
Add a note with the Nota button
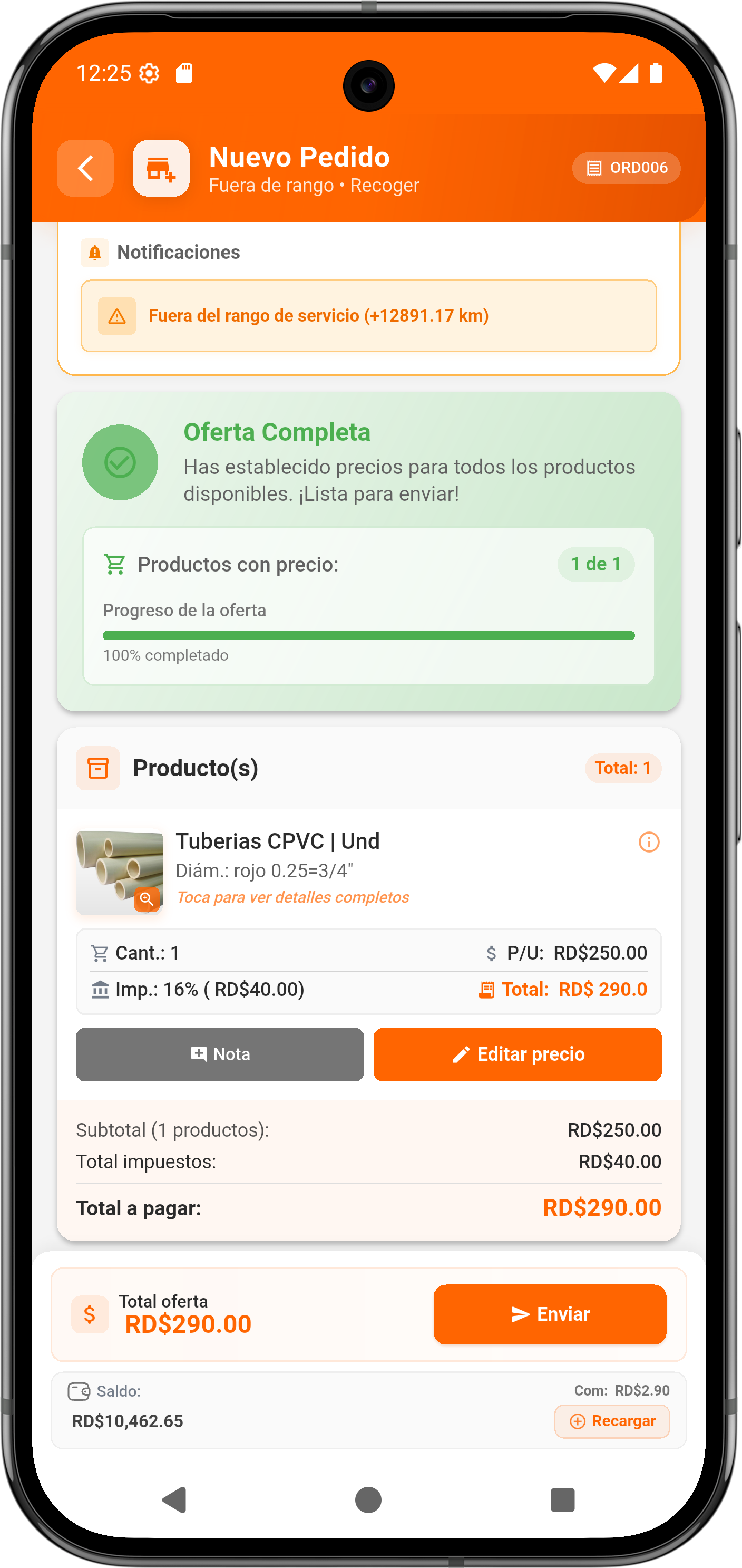click(220, 1054)
